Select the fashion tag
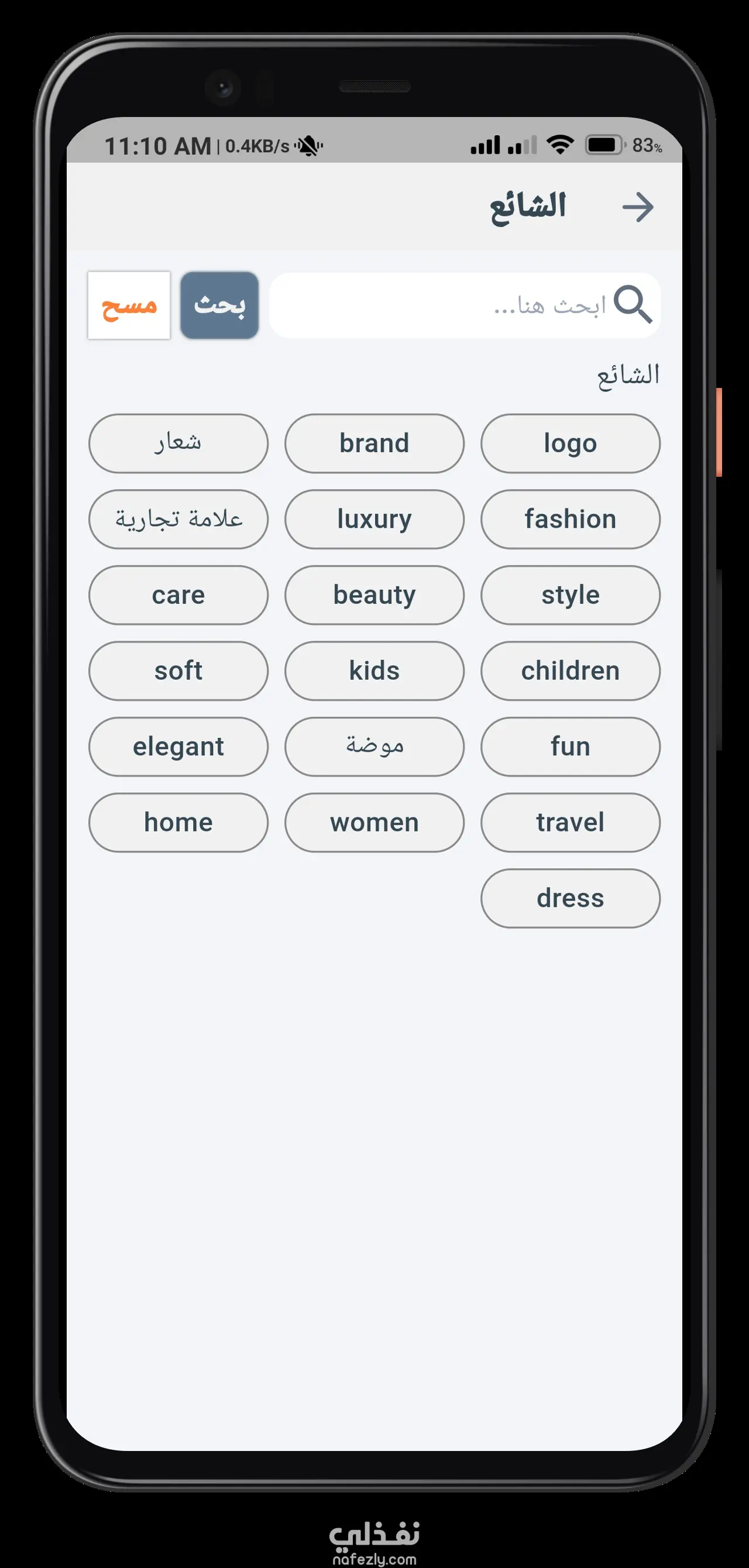This screenshot has height=1568, width=749. coord(570,519)
